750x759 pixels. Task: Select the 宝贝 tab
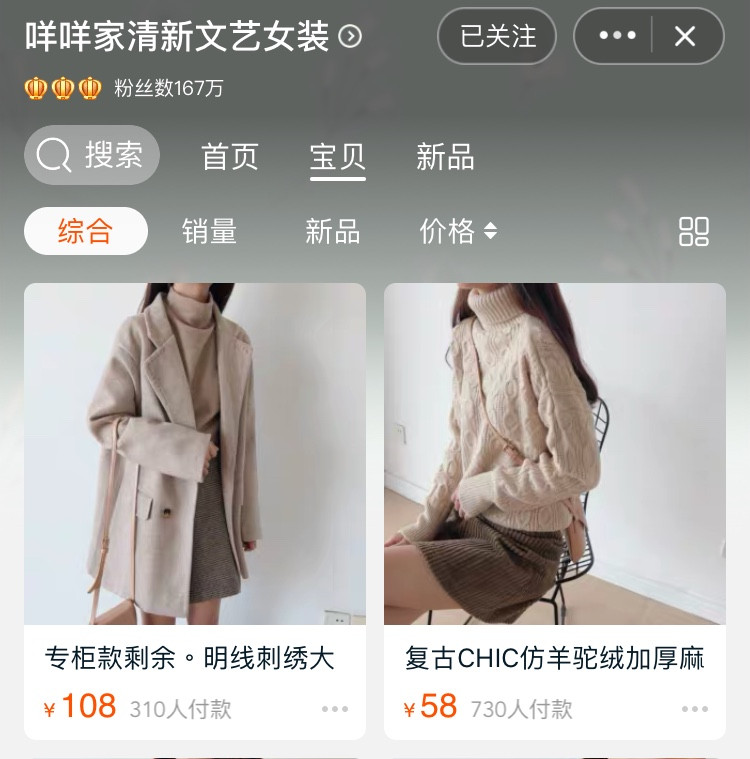tap(338, 157)
